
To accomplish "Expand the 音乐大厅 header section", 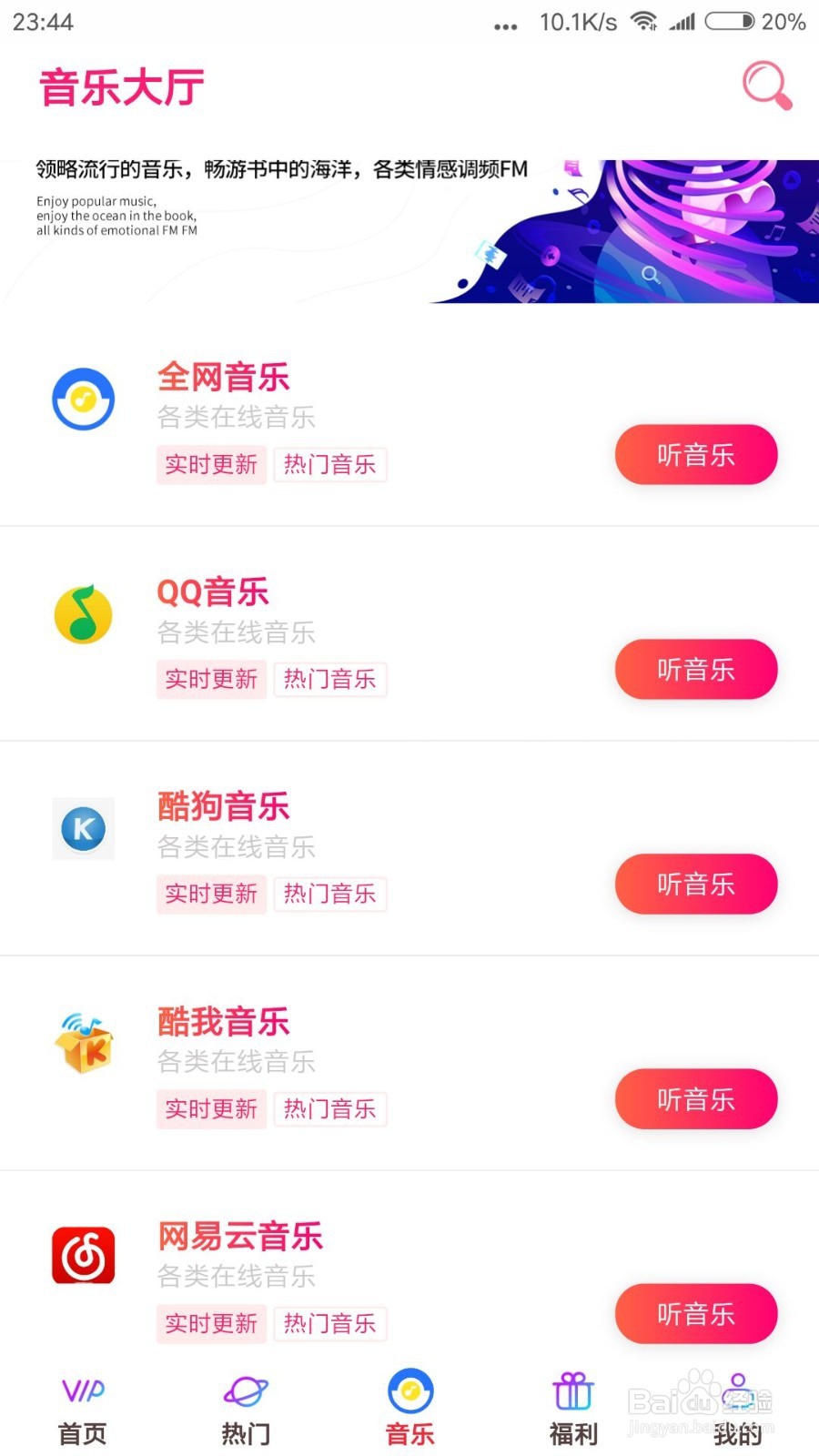I will (119, 86).
